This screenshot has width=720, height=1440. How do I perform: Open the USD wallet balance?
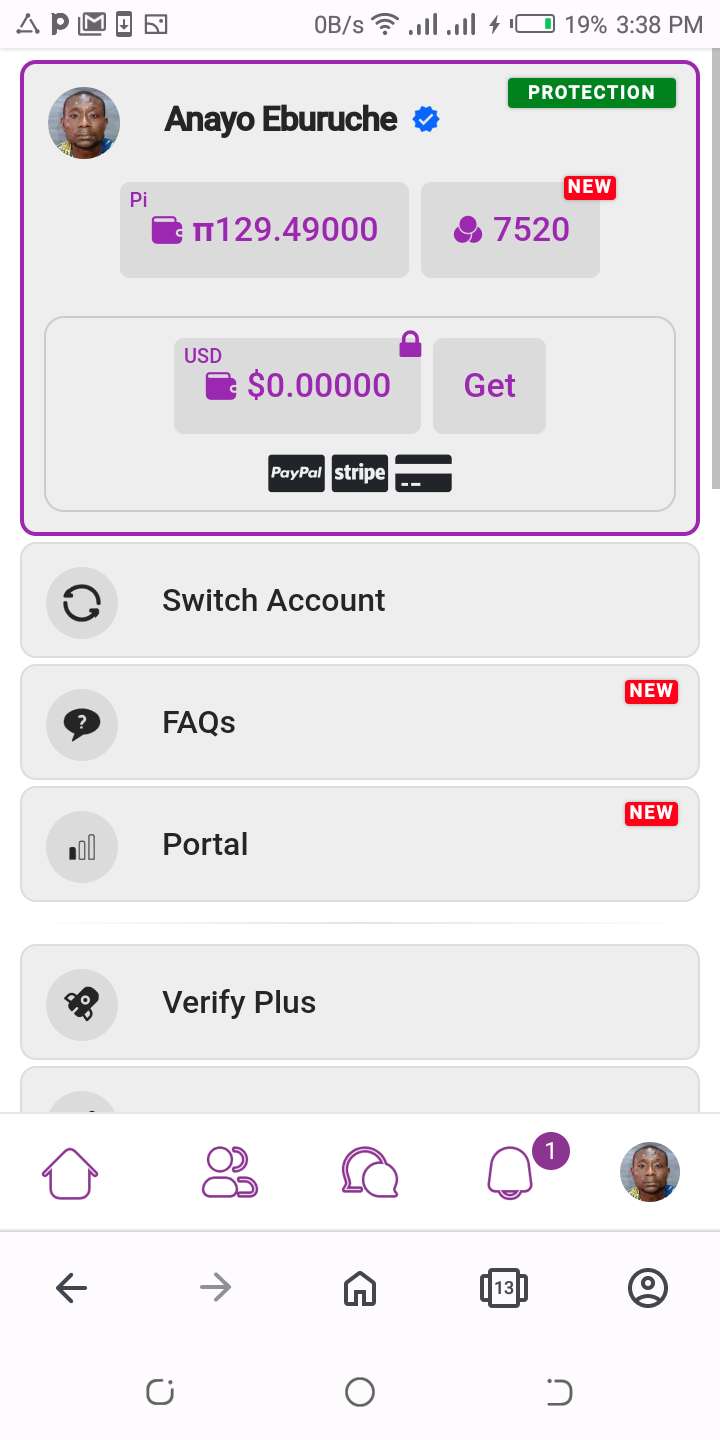tap(297, 386)
